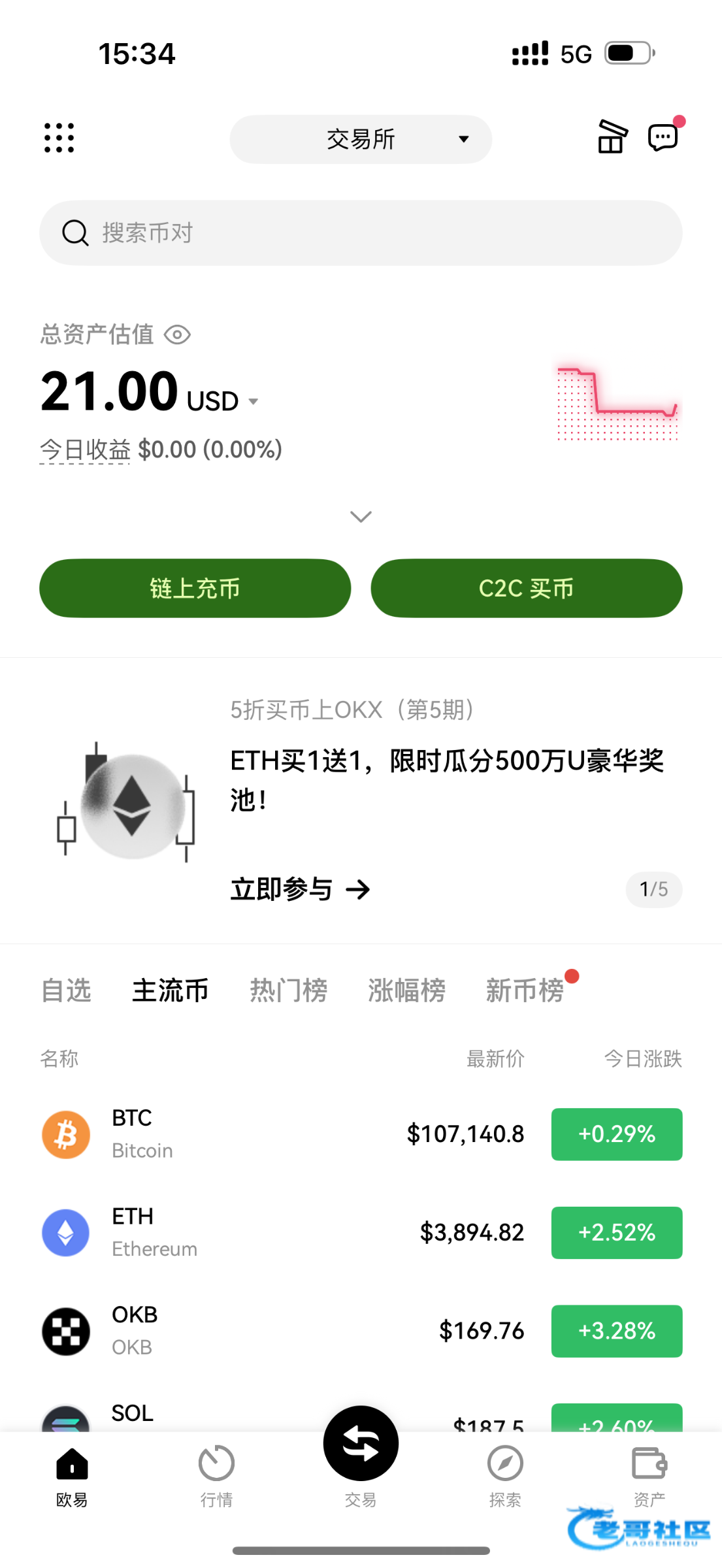Open the gift rewards icon
Image resolution: width=722 pixels, height=1568 pixels.
pos(612,137)
